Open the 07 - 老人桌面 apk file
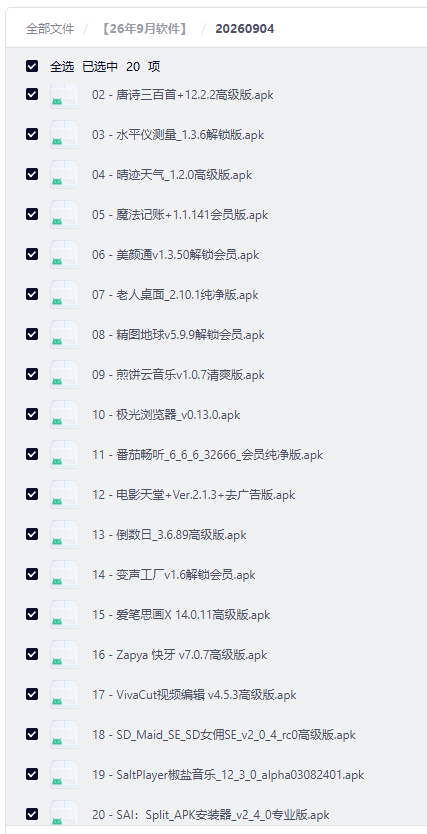Image resolution: width=427 pixels, height=834 pixels. pos(175,295)
